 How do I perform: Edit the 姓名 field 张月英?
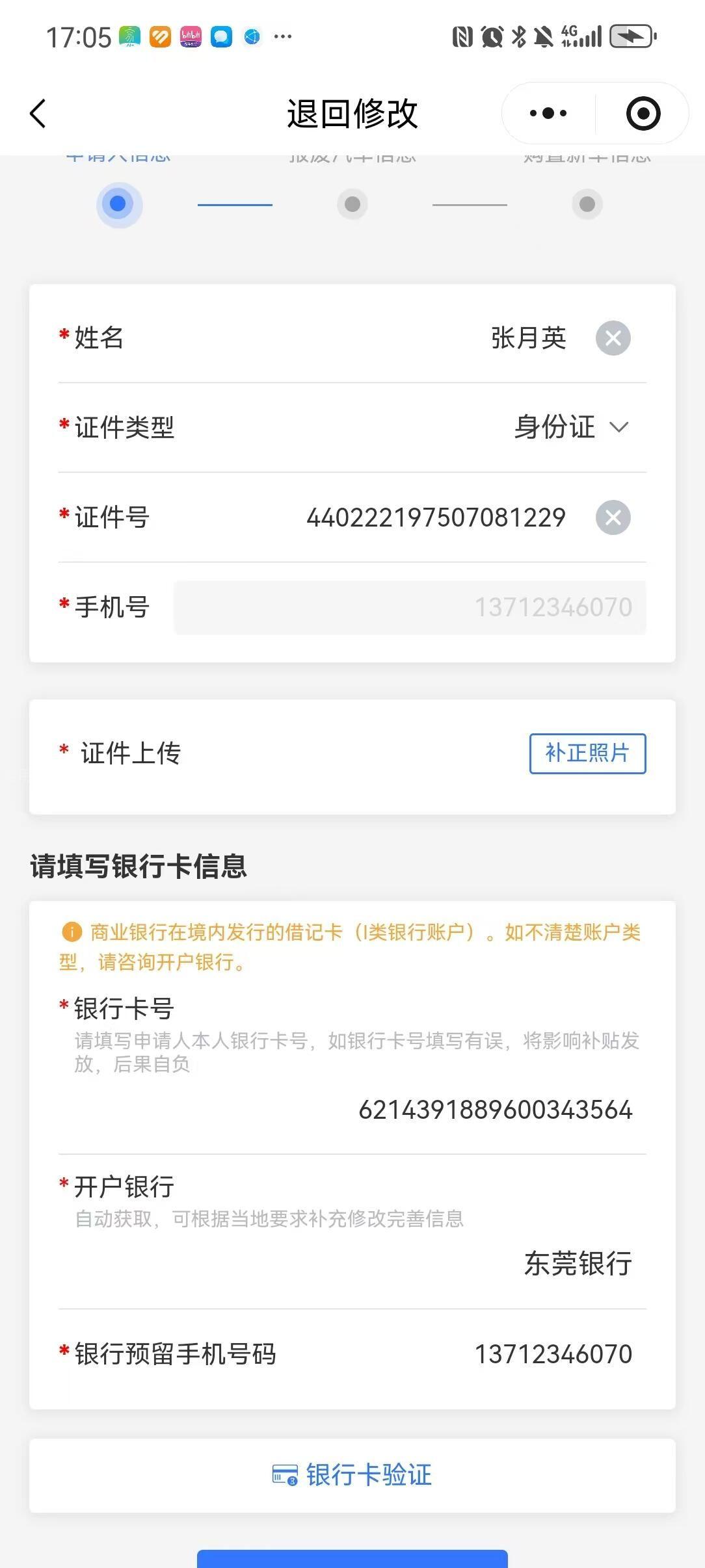pyautogui.click(x=528, y=338)
